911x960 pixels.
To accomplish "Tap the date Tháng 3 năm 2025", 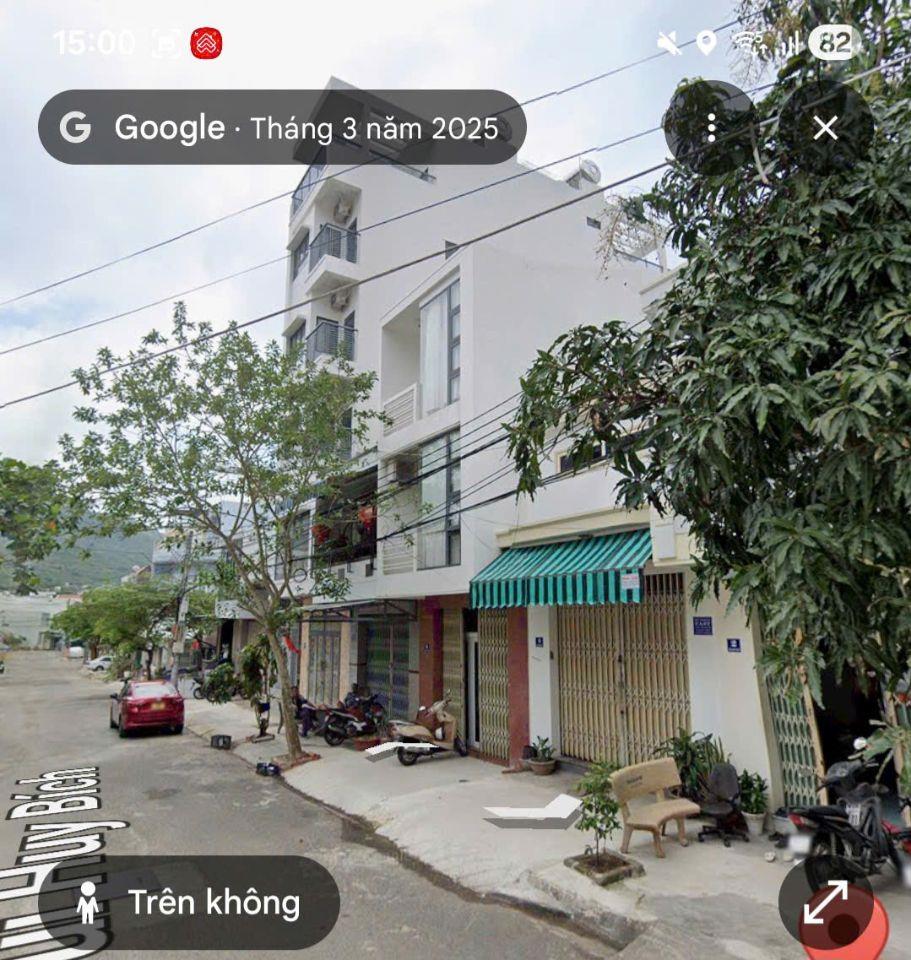I will coord(373,128).
